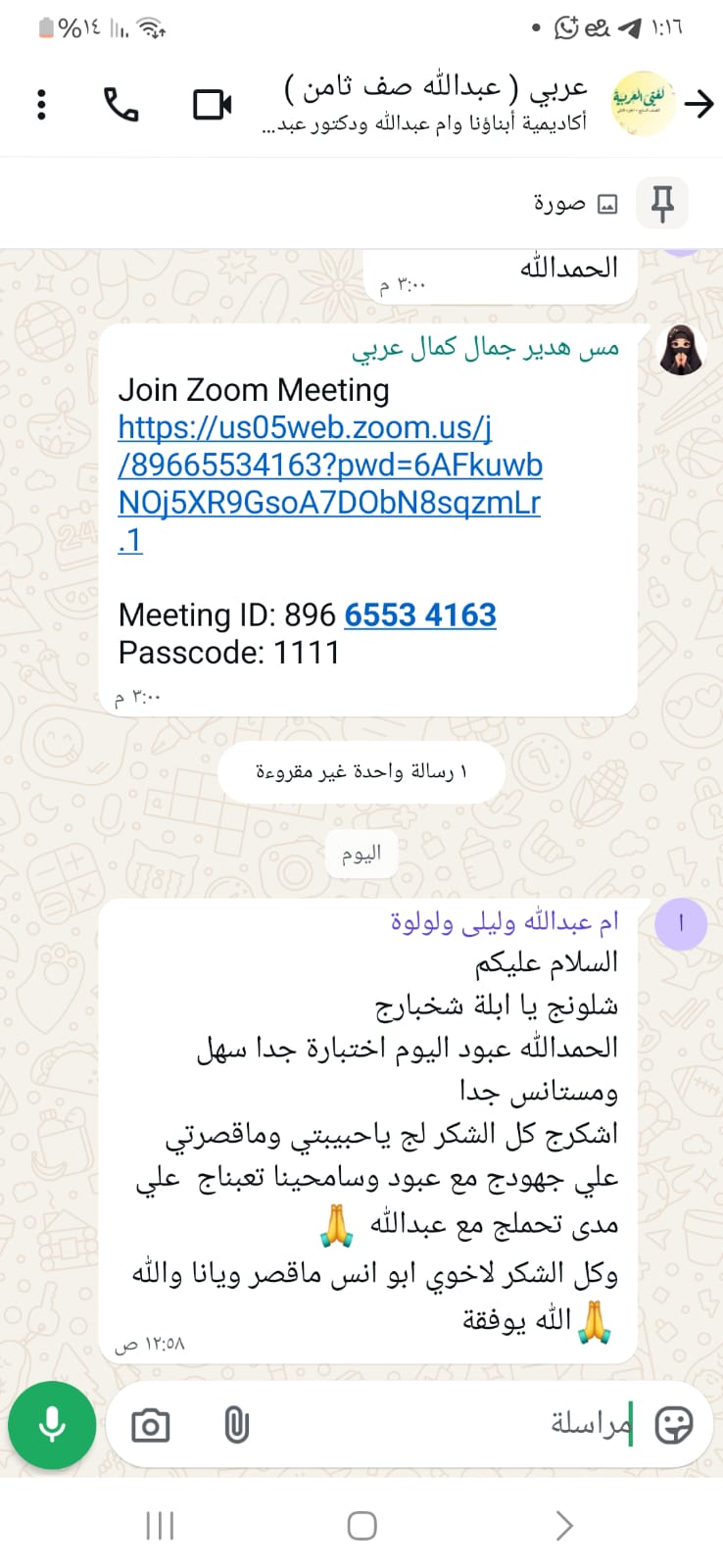
Task: Open the three-dot overflow menu
Action: point(41,105)
